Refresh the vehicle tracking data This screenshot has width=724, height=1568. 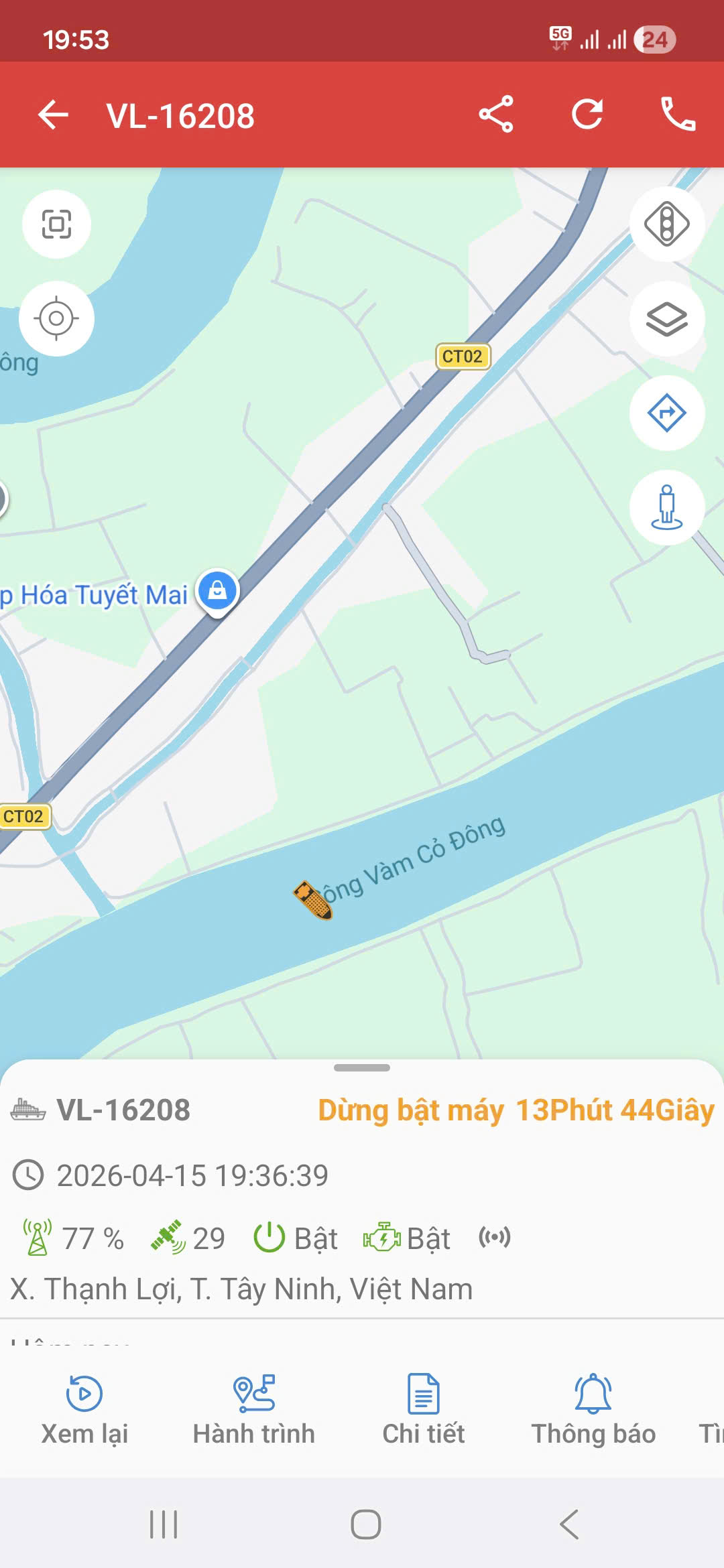587,115
